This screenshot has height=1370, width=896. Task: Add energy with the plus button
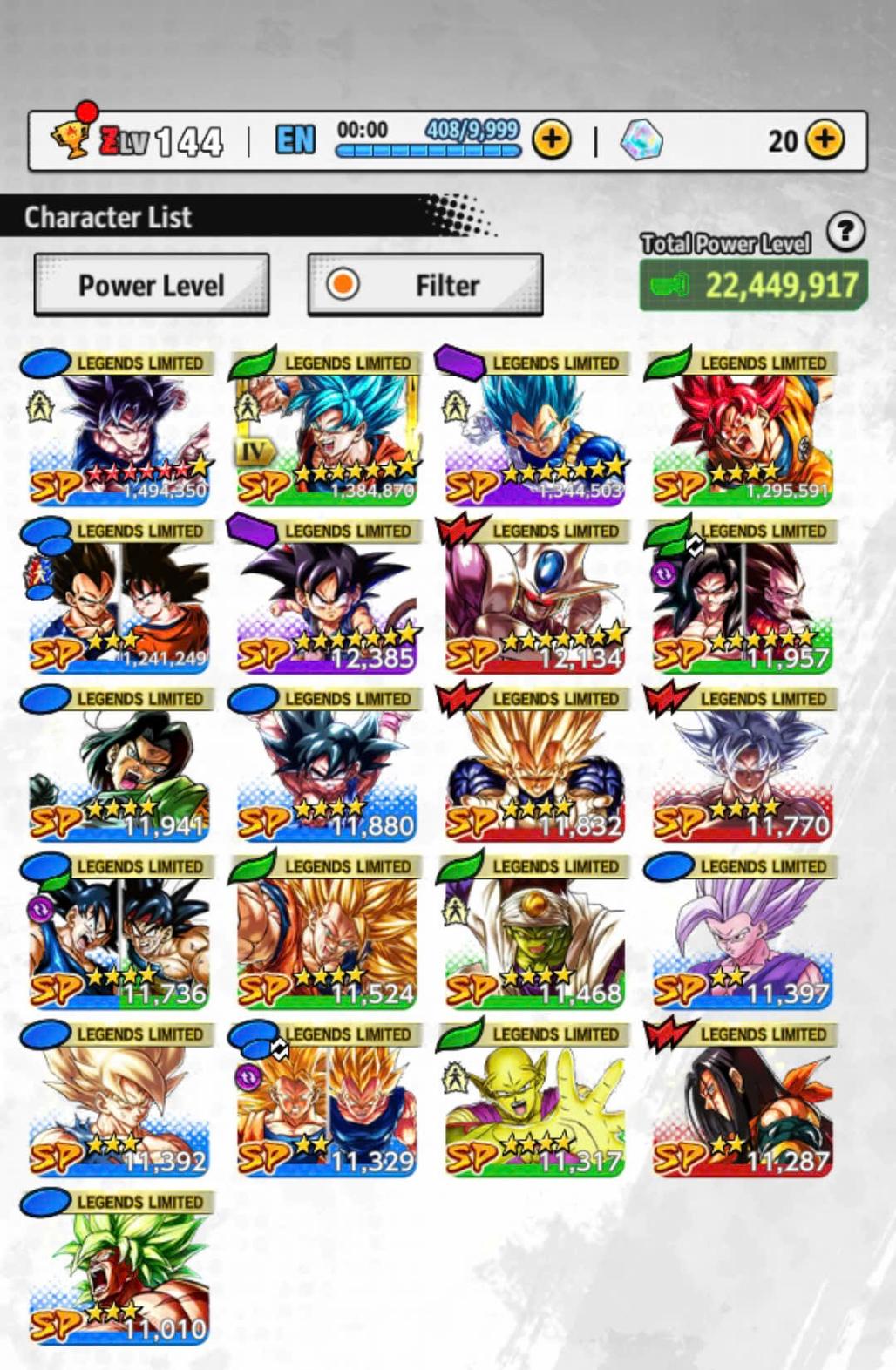click(552, 139)
